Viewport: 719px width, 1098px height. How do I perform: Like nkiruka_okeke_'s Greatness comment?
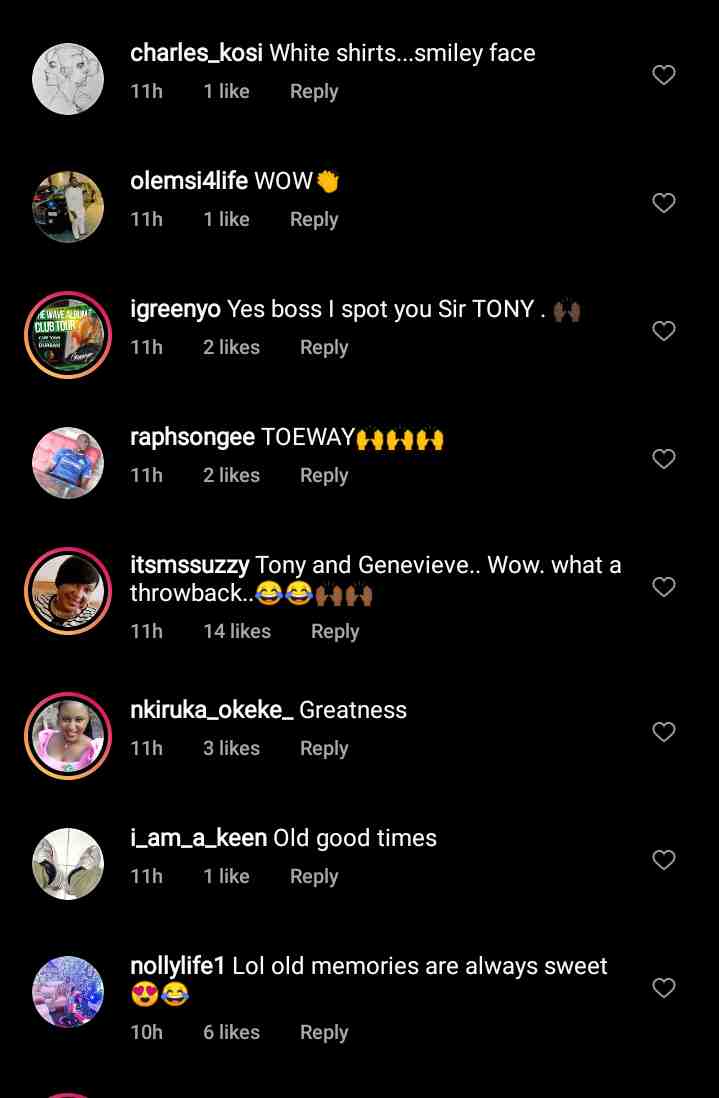point(664,732)
